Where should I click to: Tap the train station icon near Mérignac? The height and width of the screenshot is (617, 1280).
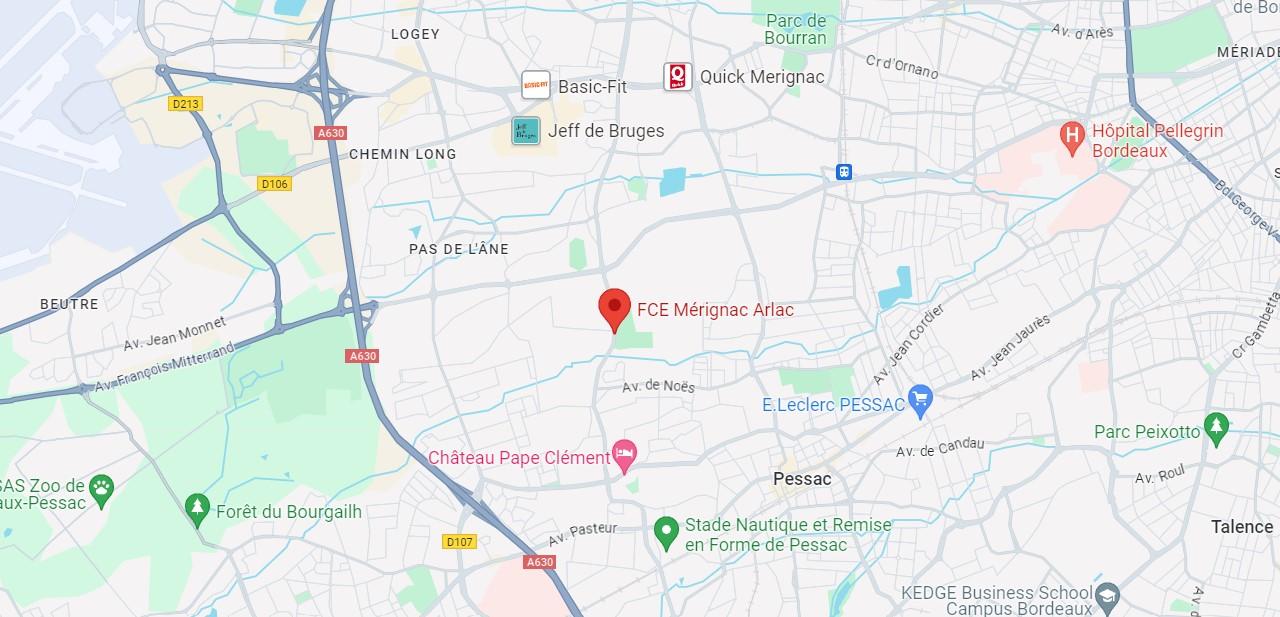click(844, 172)
